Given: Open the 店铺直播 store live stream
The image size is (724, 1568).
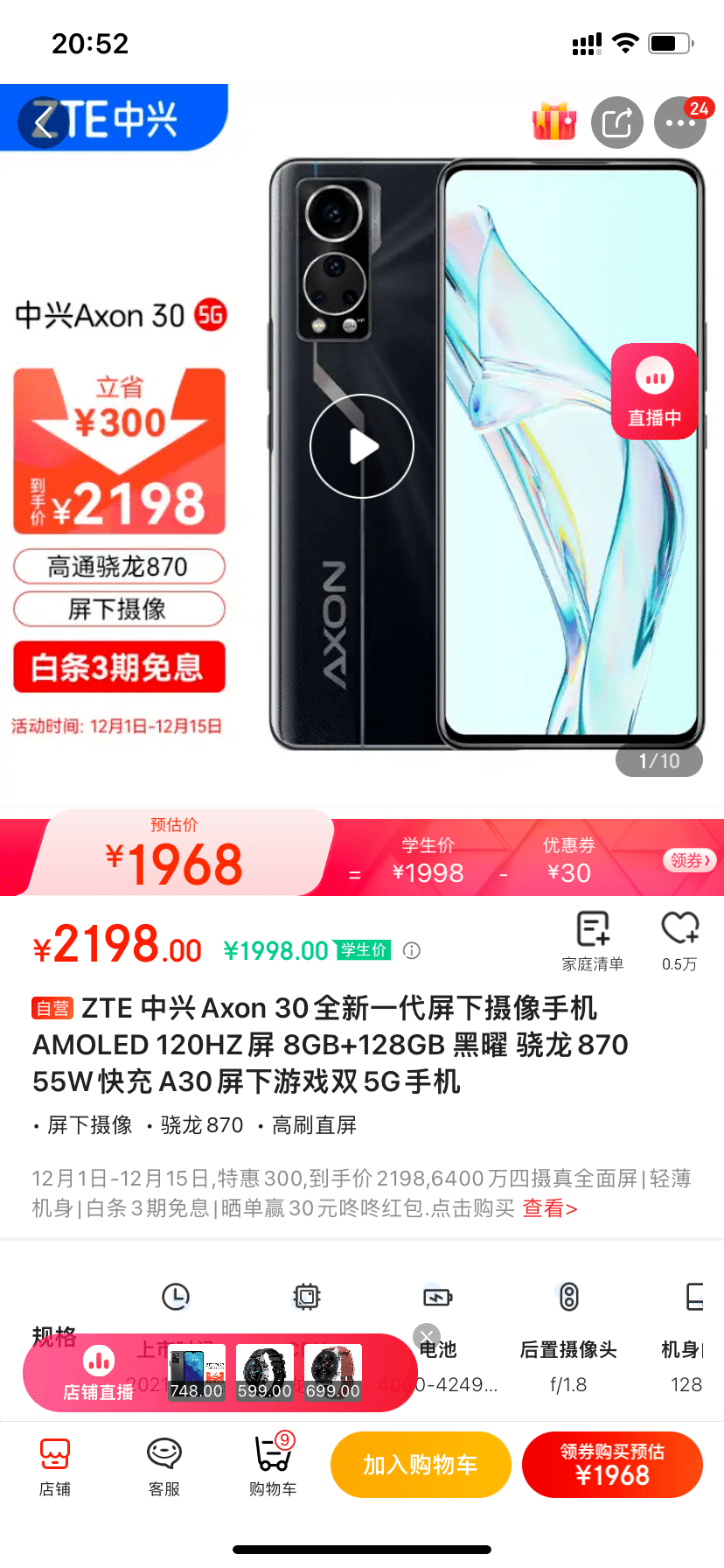Looking at the screenshot, I should 98,1374.
